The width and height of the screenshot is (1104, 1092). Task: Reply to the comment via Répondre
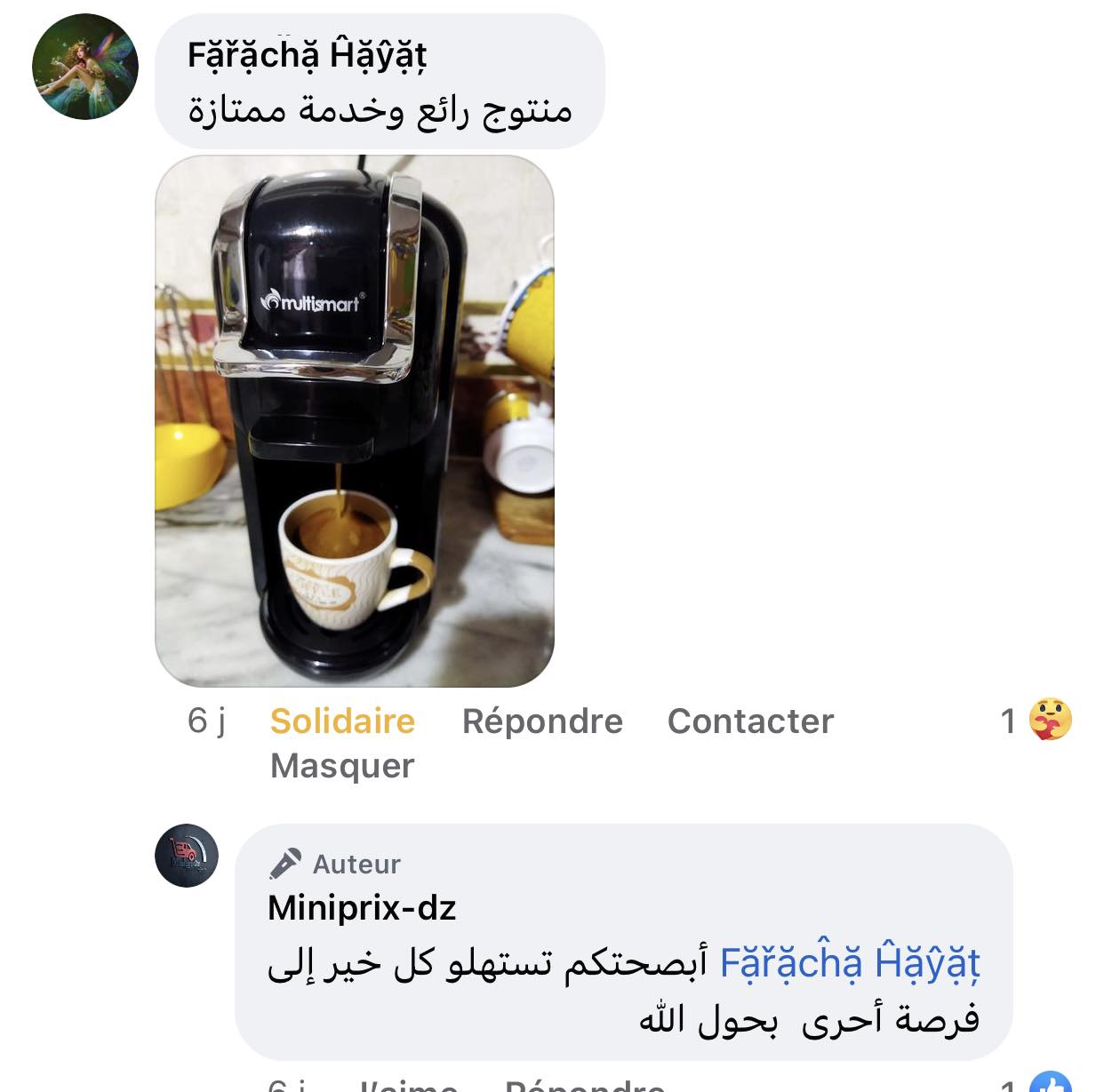pyautogui.click(x=542, y=721)
